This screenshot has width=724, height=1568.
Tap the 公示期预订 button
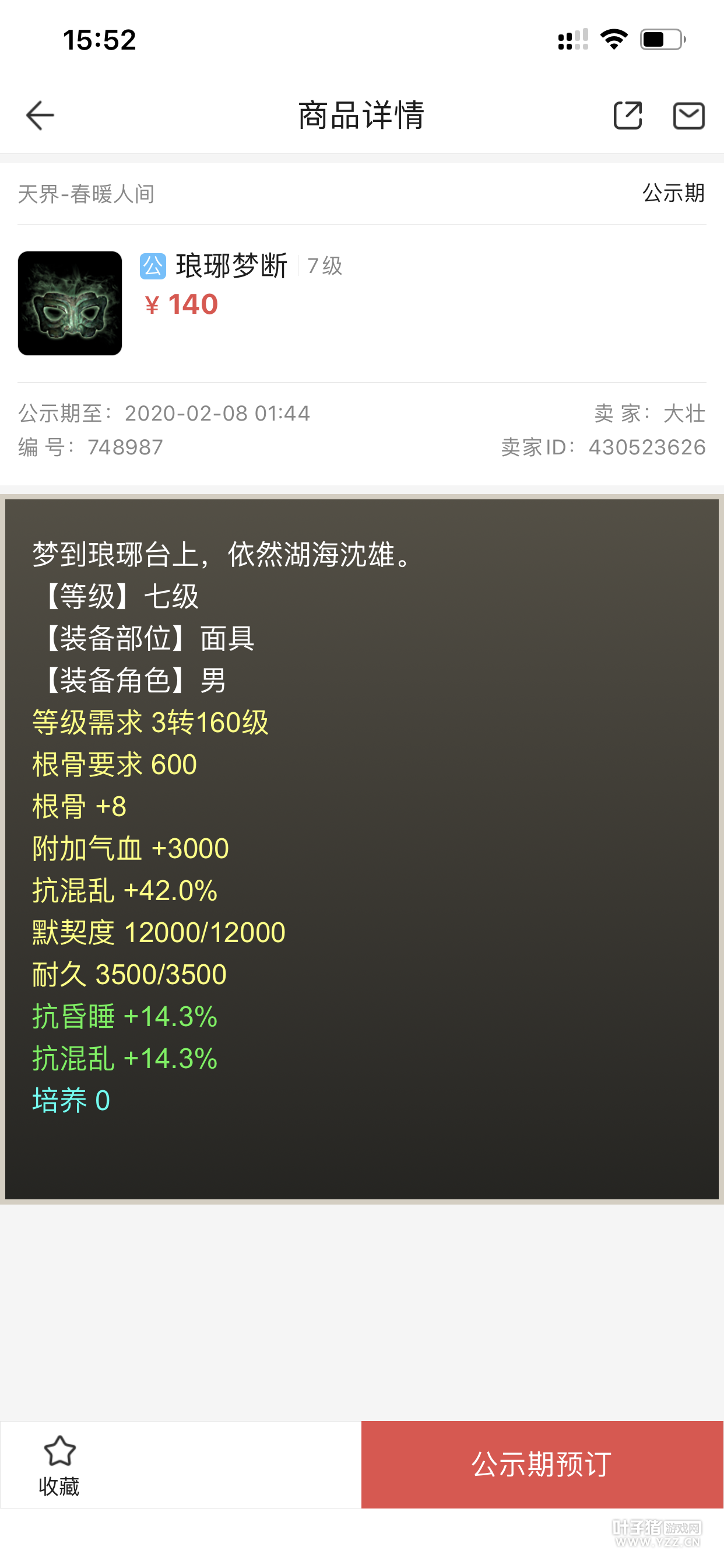coord(542,1464)
